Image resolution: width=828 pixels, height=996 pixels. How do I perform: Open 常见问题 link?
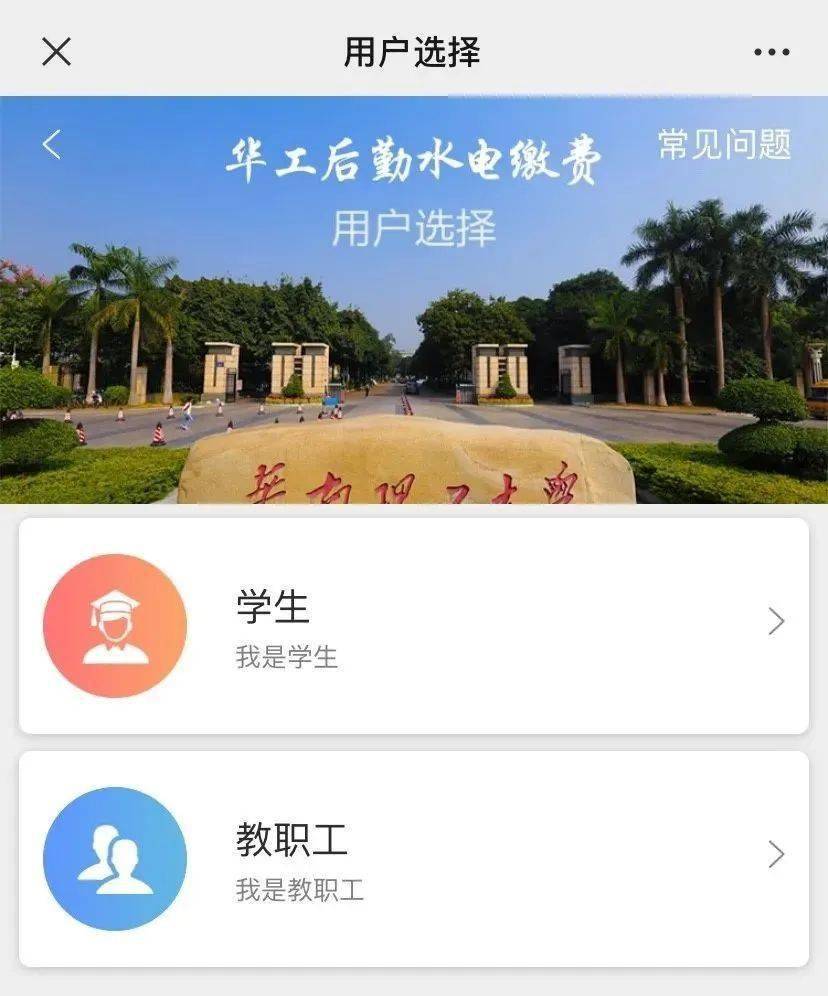(x=724, y=144)
